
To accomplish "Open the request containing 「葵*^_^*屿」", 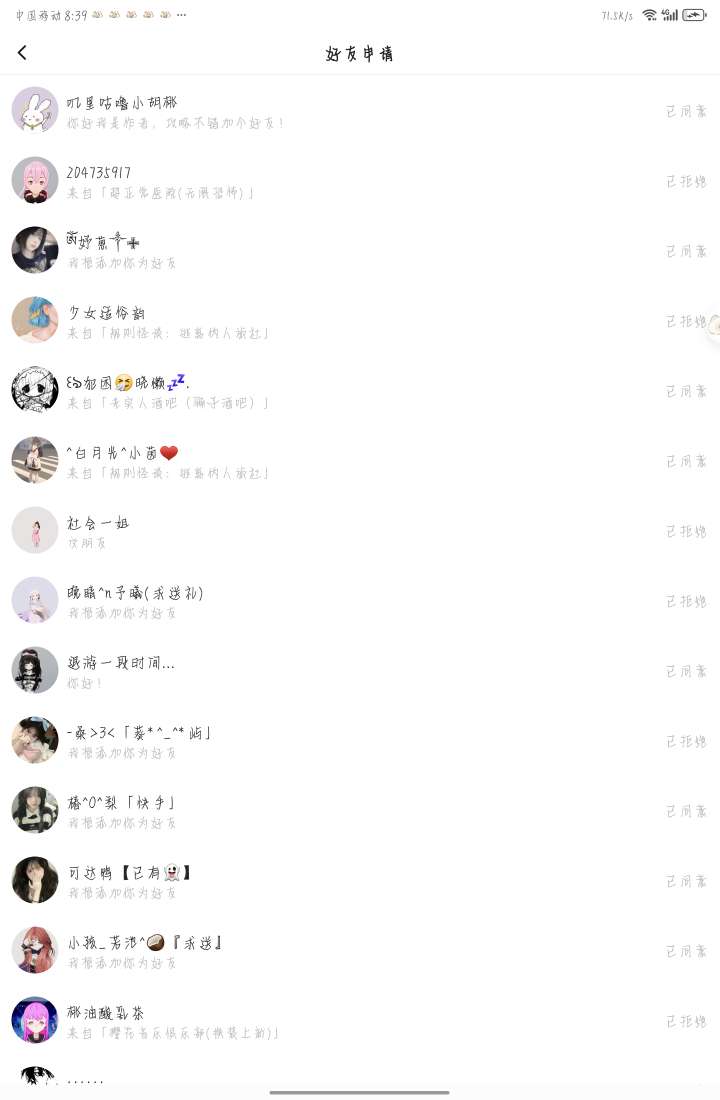I will click(x=300, y=741).
